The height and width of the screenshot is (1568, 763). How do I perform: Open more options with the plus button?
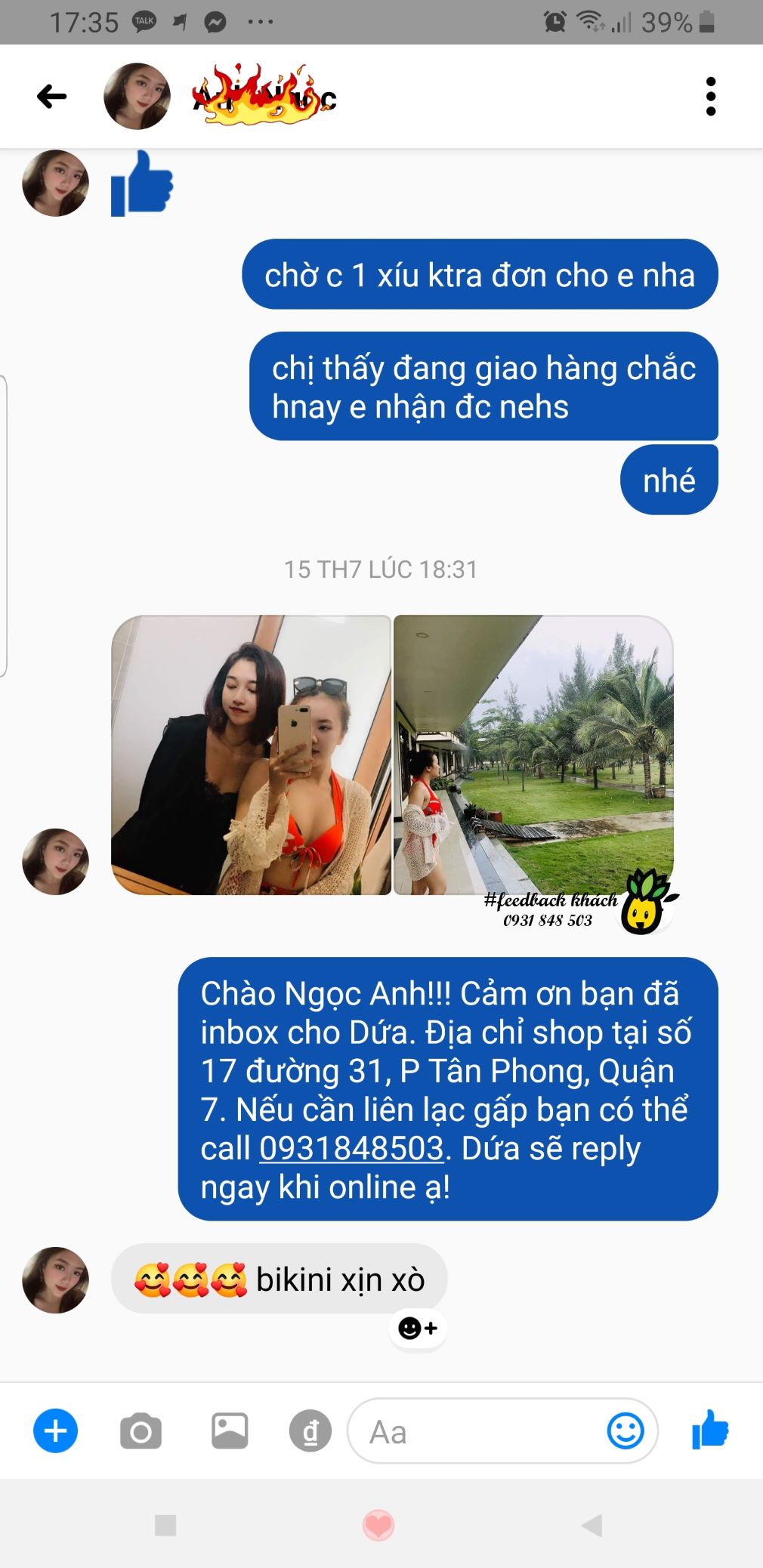pos(55,1431)
